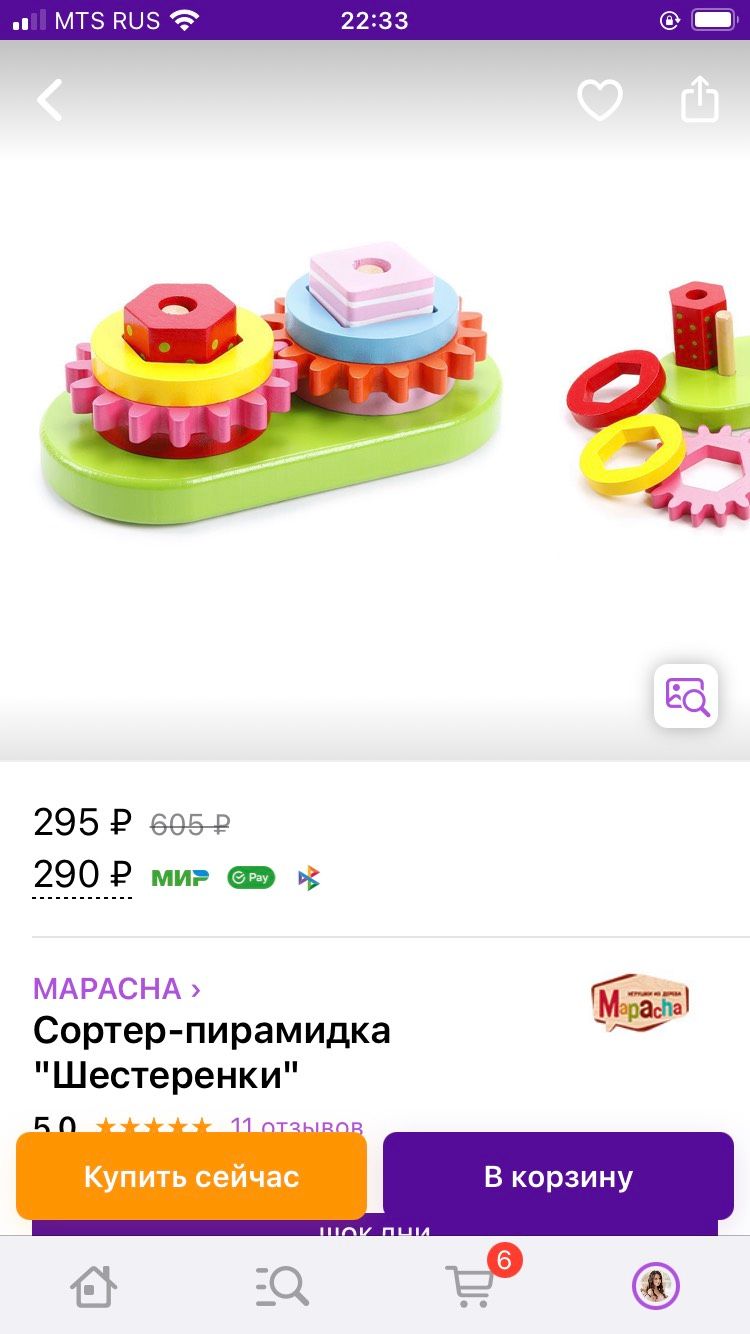Show details for the 290 ₽ price
Screen dimensions: 750x1334
[82, 876]
